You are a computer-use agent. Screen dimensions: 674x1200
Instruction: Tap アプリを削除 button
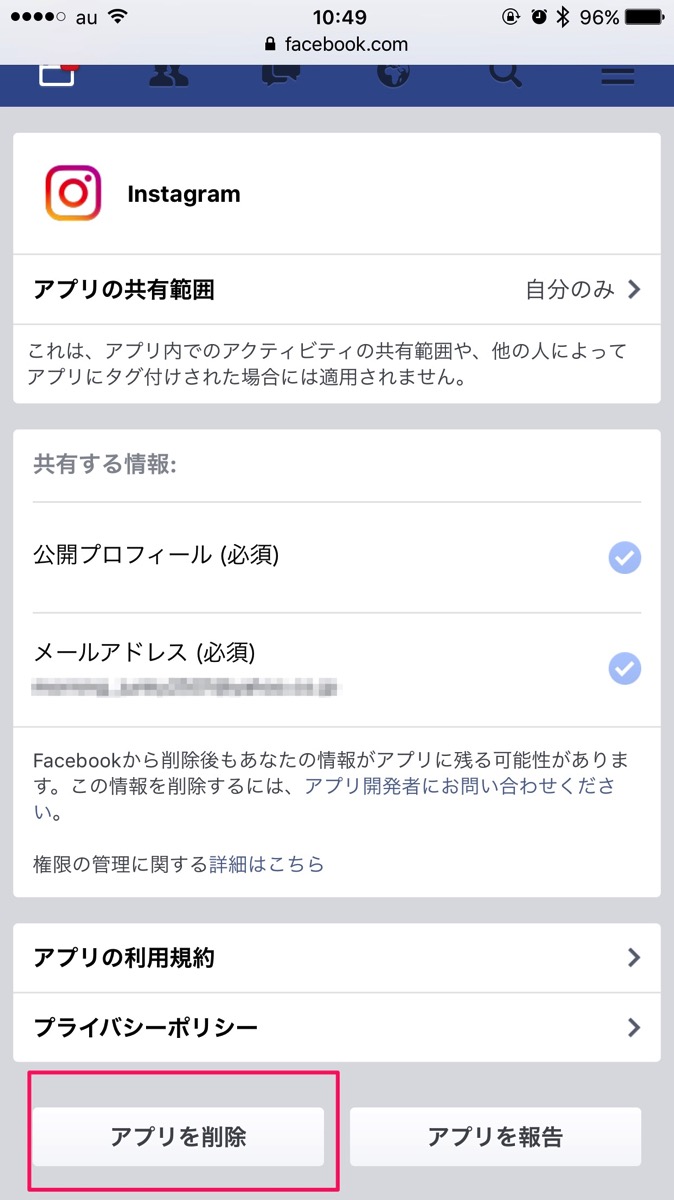(x=178, y=1136)
